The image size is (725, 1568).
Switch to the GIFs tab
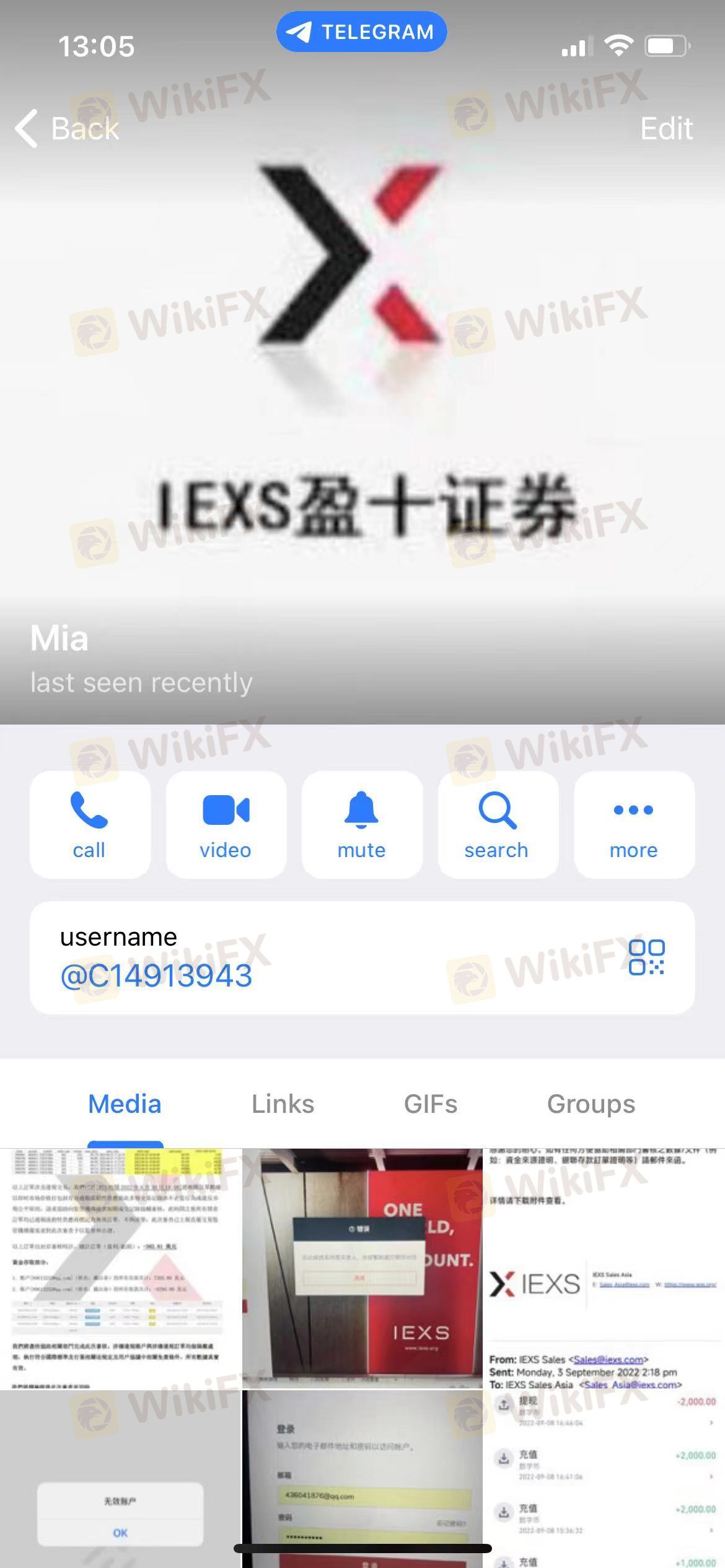tap(431, 1104)
